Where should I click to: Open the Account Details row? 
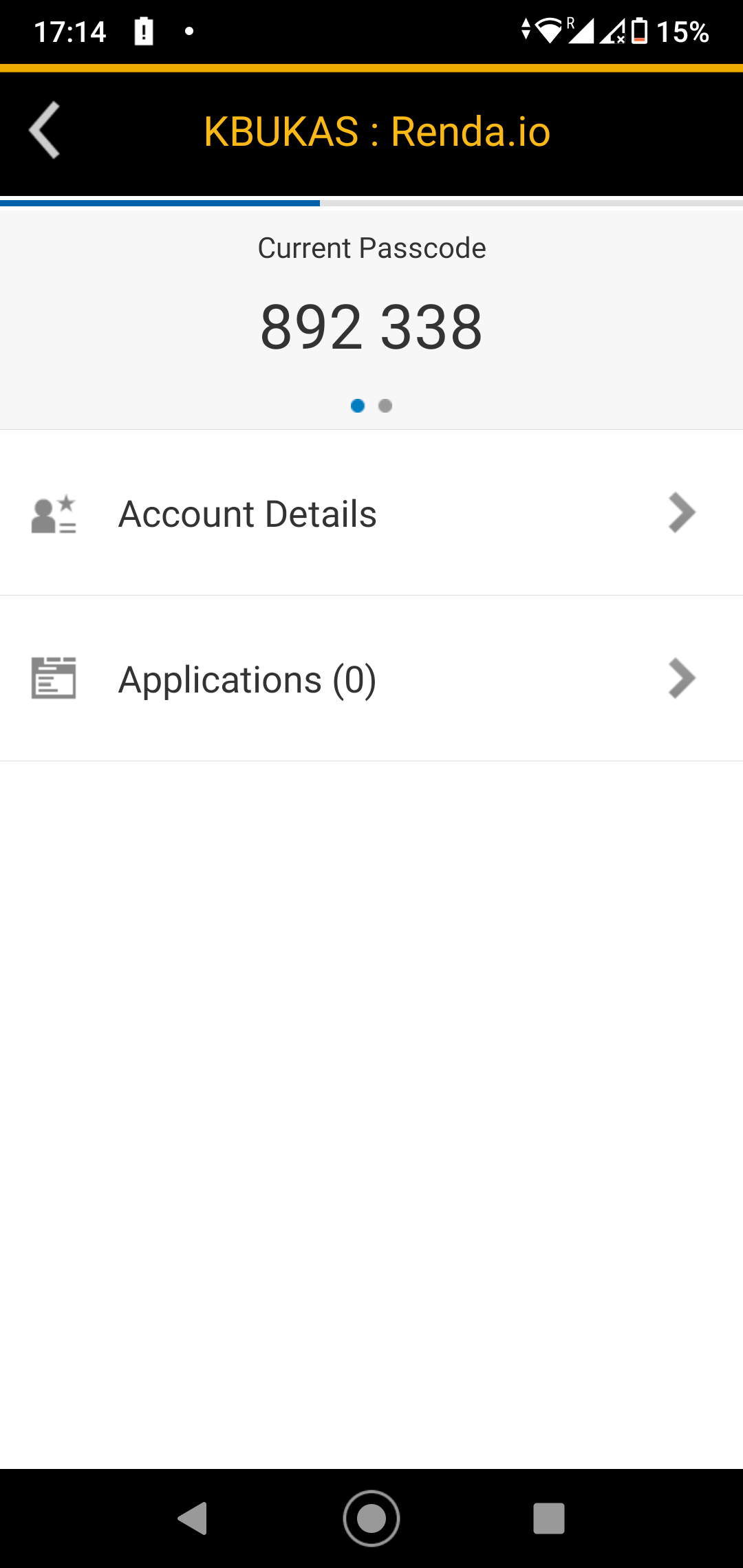248,512
